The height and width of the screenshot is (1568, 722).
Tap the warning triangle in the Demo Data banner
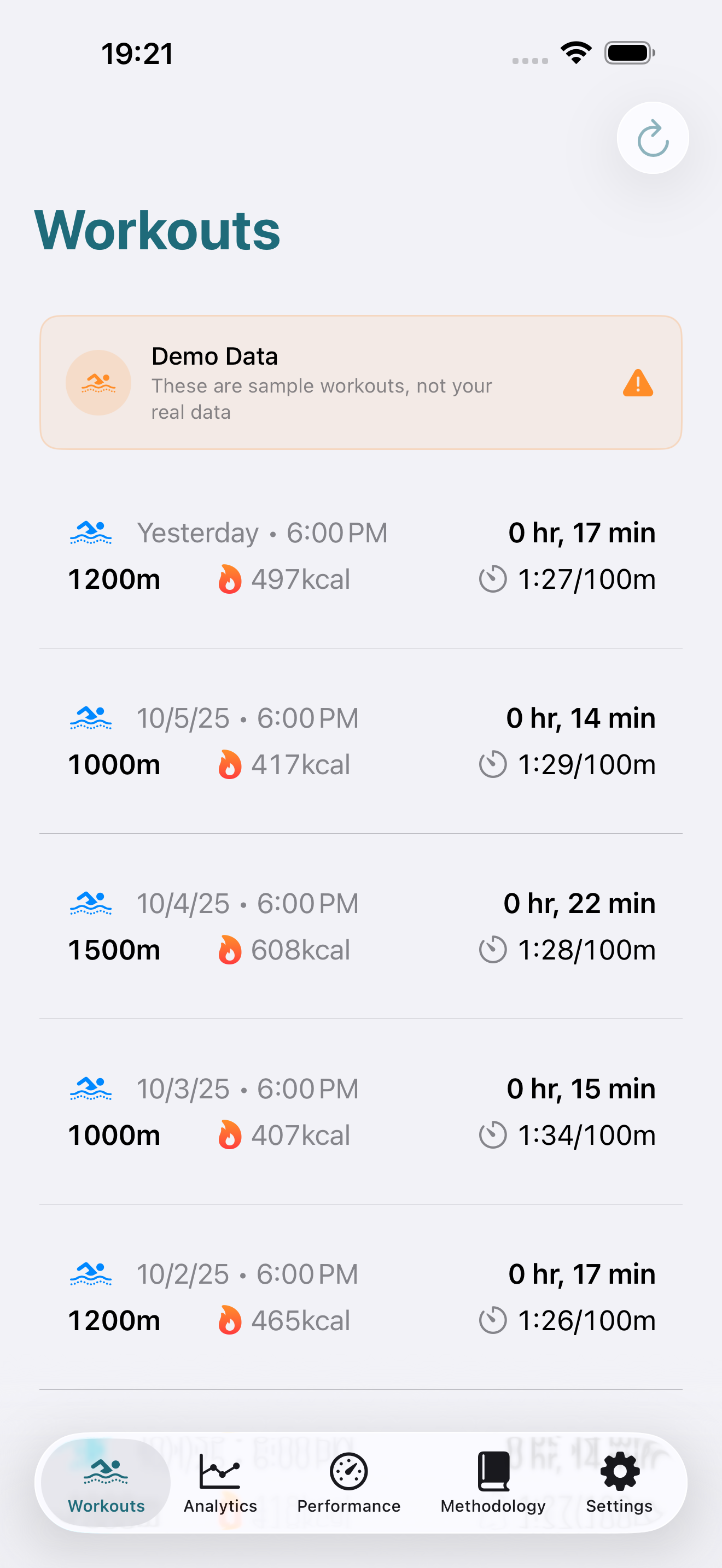click(637, 383)
